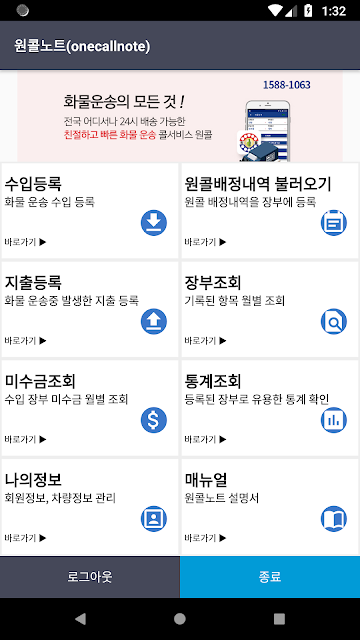The width and height of the screenshot is (360, 640).
Task: Open the 장부조회 ledger lookup card
Action: (x=270, y=309)
